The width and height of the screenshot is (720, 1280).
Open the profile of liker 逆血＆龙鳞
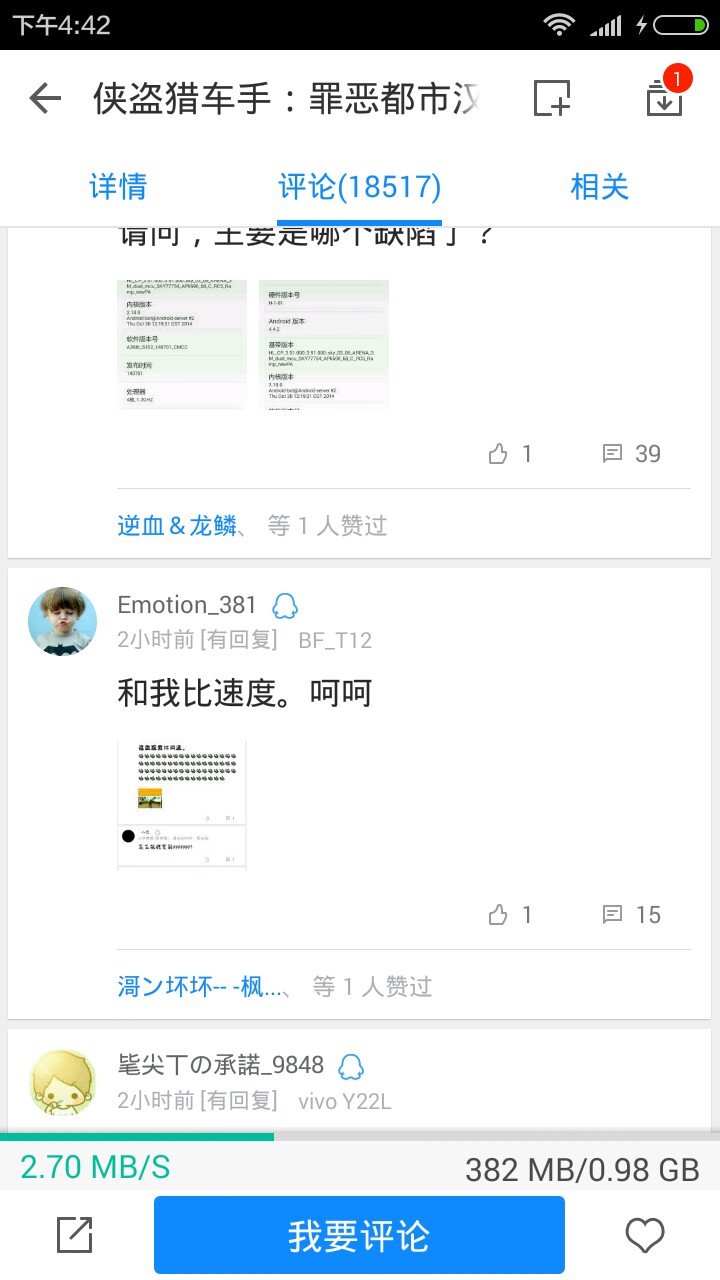click(x=177, y=526)
